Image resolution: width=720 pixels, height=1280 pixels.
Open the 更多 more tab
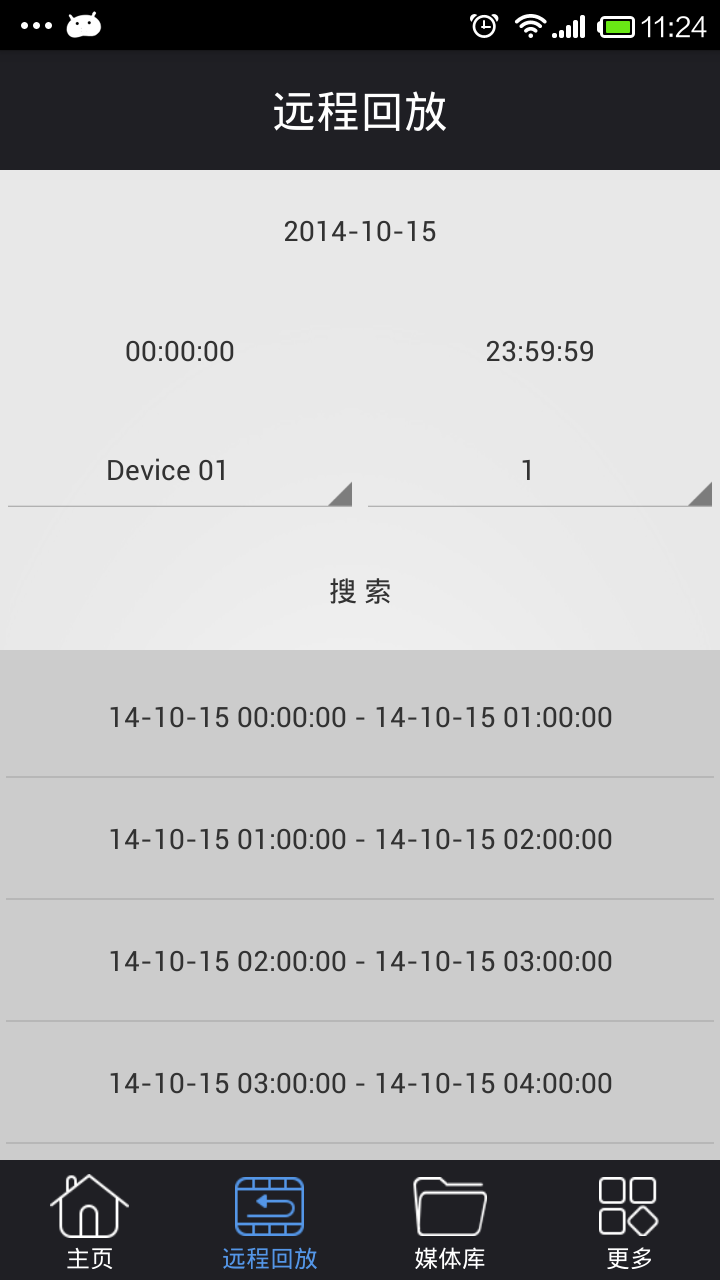click(x=630, y=1221)
